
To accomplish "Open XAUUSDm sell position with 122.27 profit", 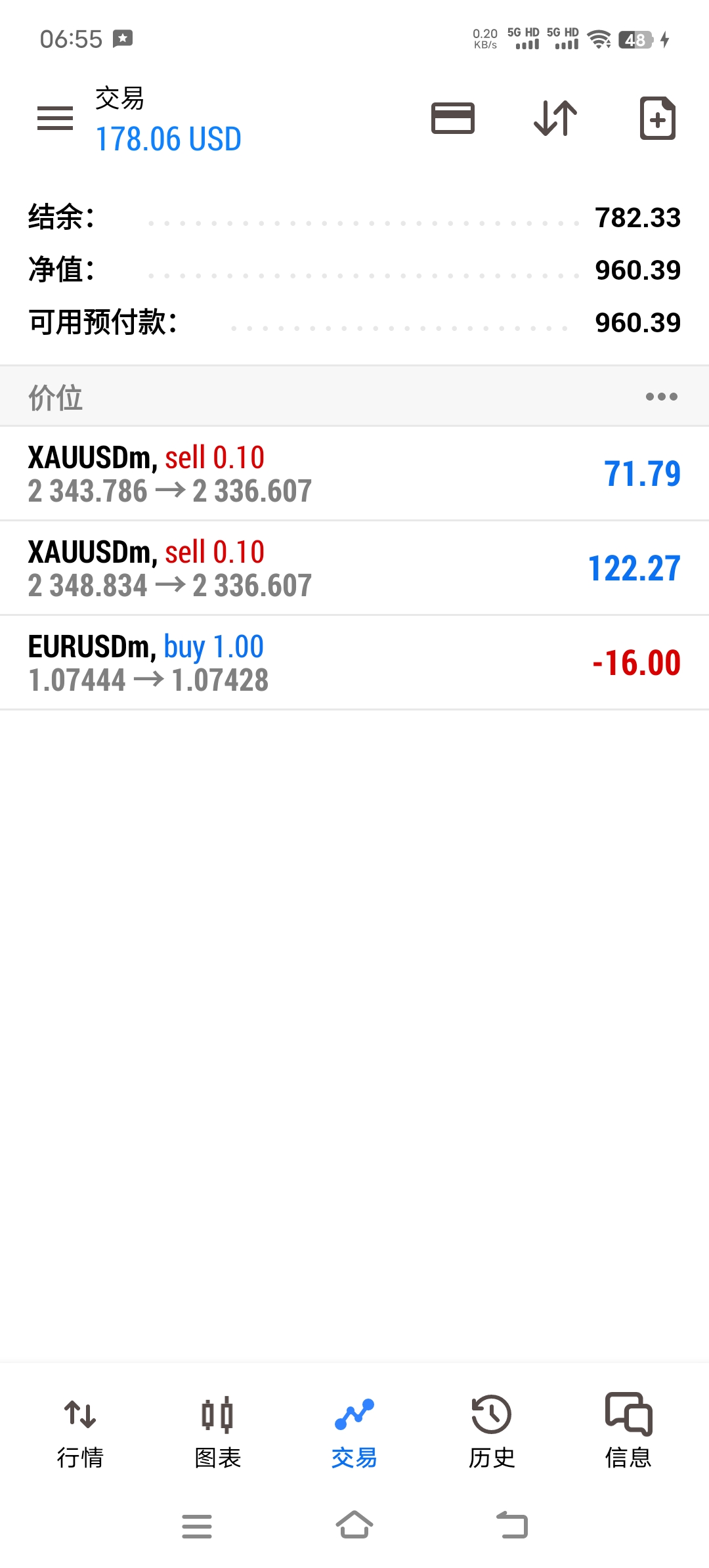I will [x=354, y=568].
